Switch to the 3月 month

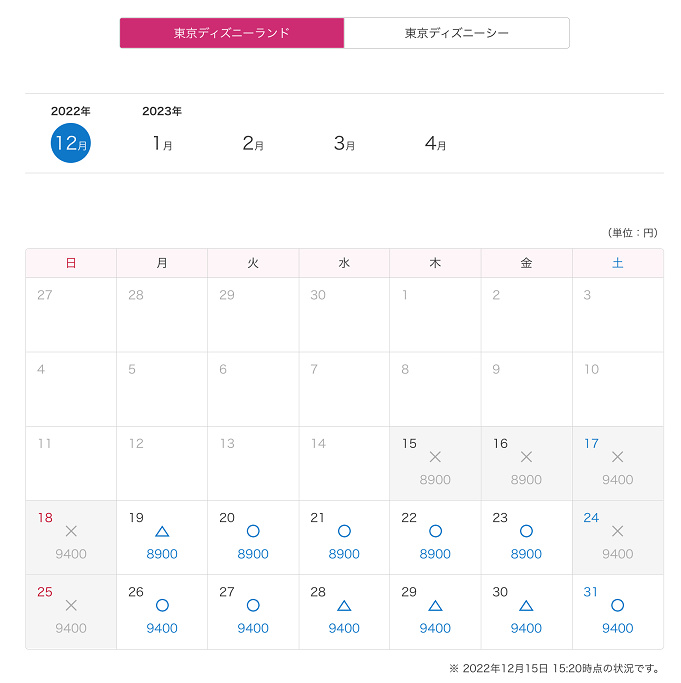(344, 143)
